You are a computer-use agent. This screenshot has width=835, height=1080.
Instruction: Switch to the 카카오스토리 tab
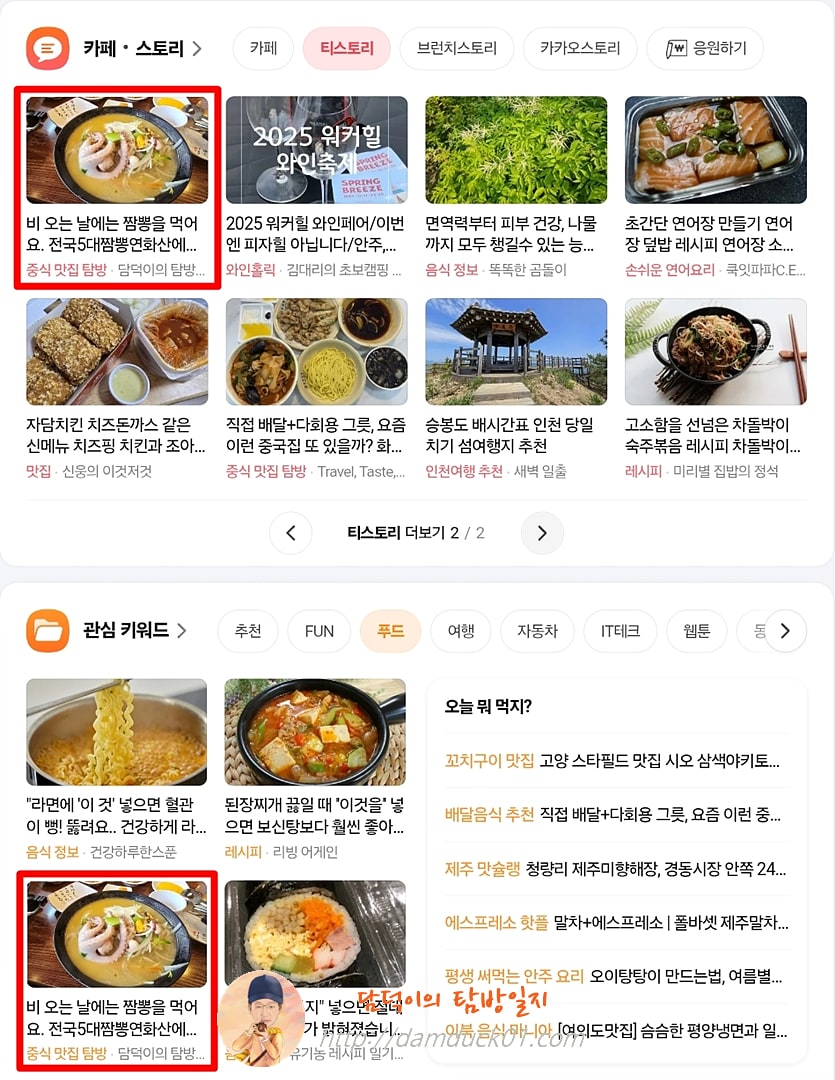580,47
